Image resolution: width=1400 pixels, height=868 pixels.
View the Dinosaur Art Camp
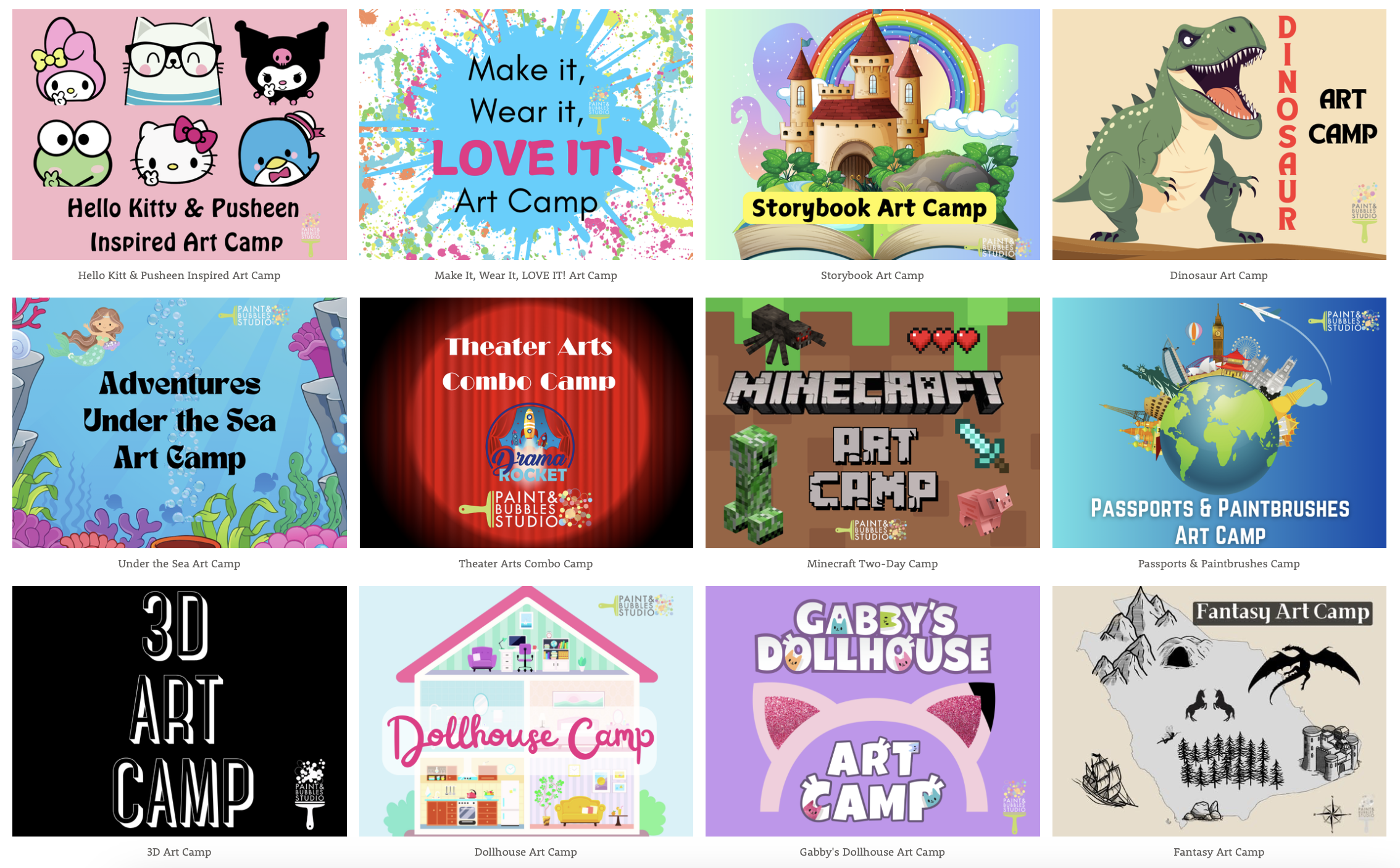pyautogui.click(x=1219, y=135)
